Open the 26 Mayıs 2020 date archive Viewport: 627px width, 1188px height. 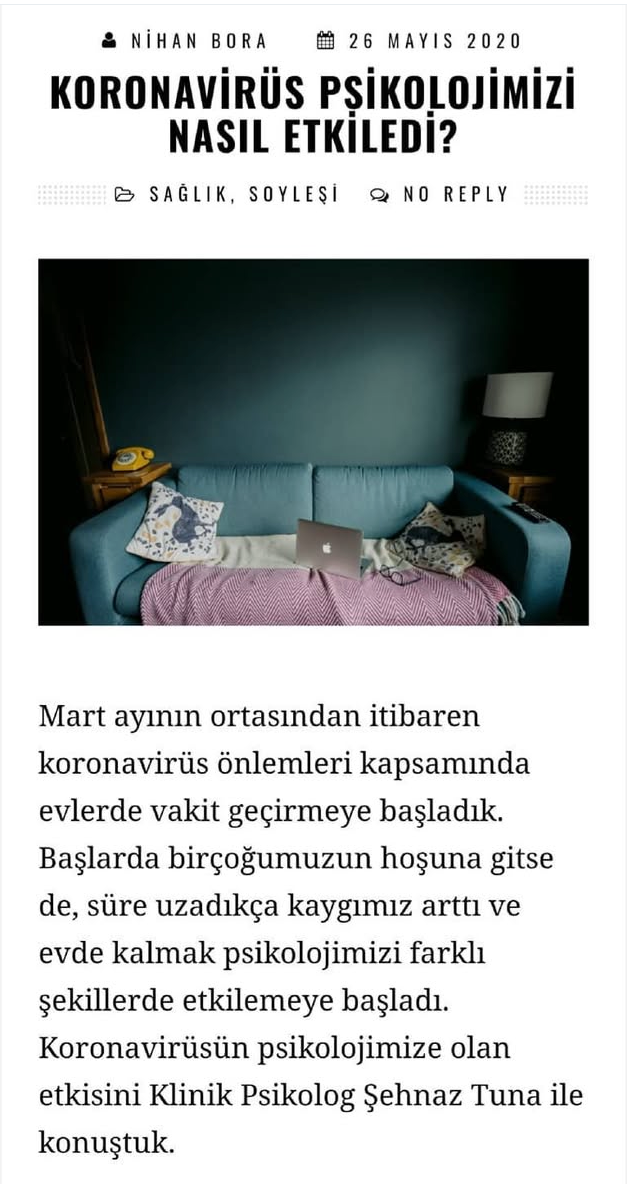[x=434, y=41]
